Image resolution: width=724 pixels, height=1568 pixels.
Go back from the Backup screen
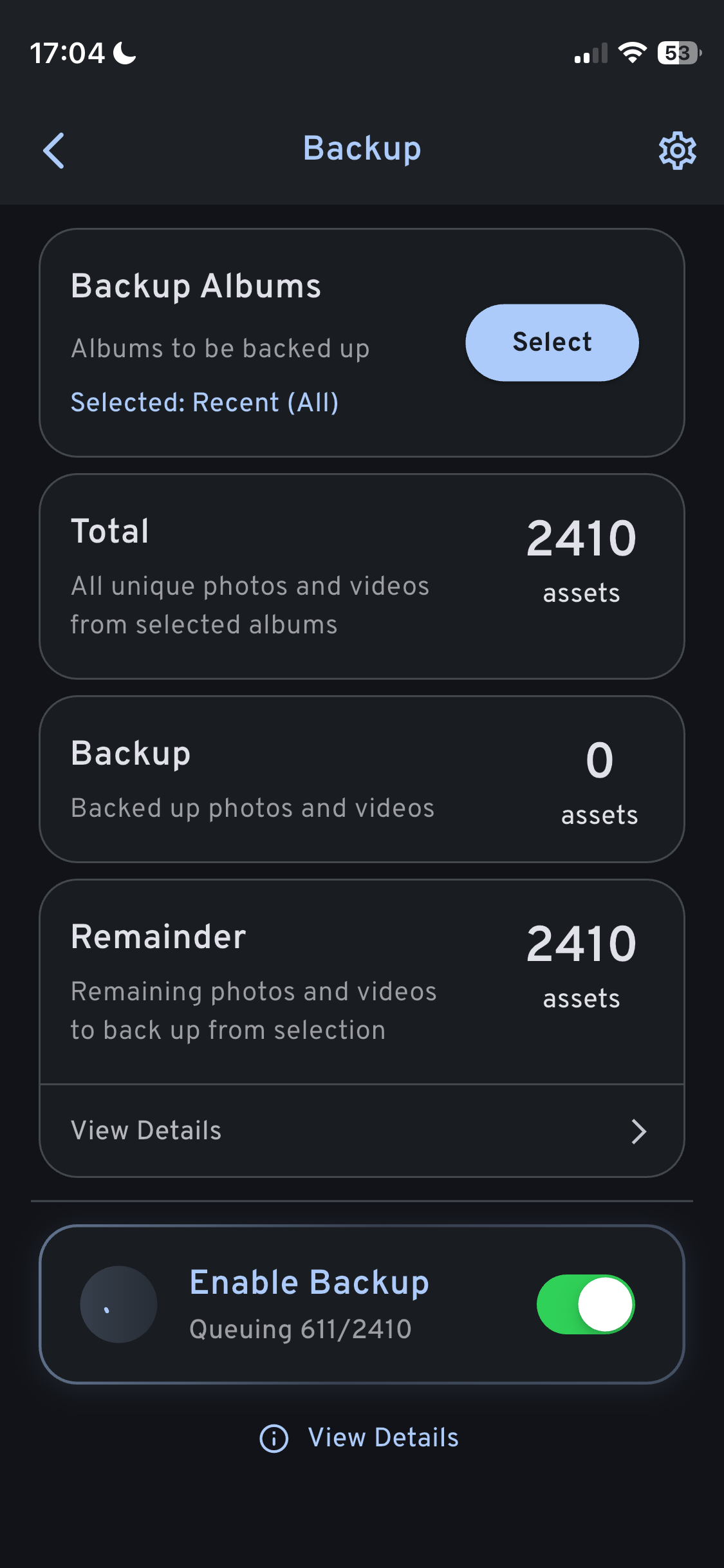click(x=54, y=151)
